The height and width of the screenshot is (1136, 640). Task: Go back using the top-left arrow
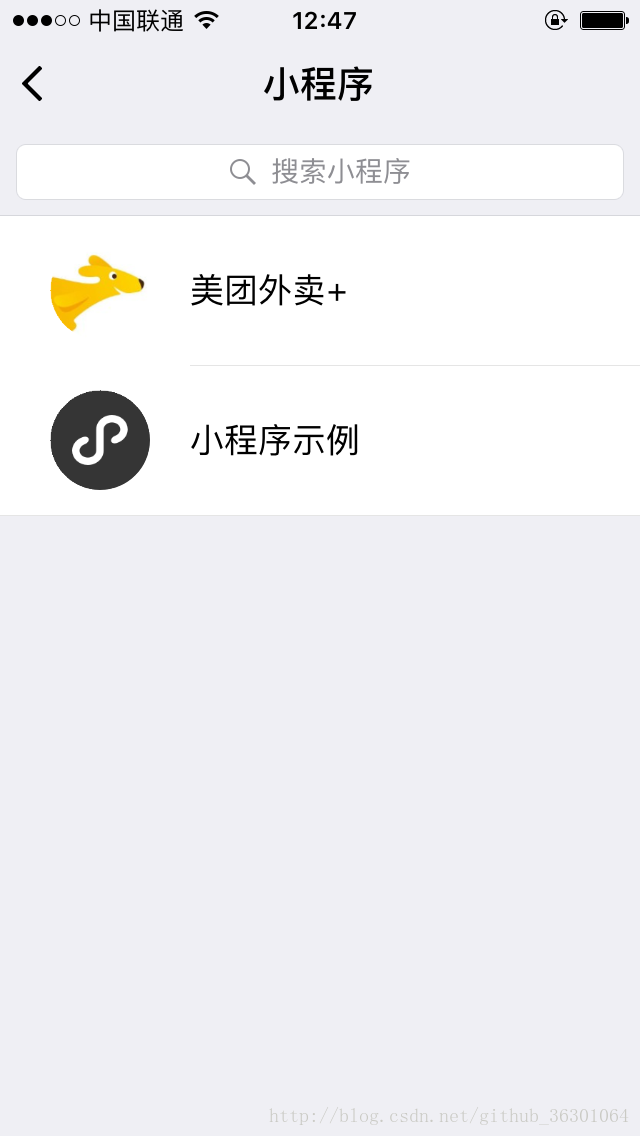point(33,83)
